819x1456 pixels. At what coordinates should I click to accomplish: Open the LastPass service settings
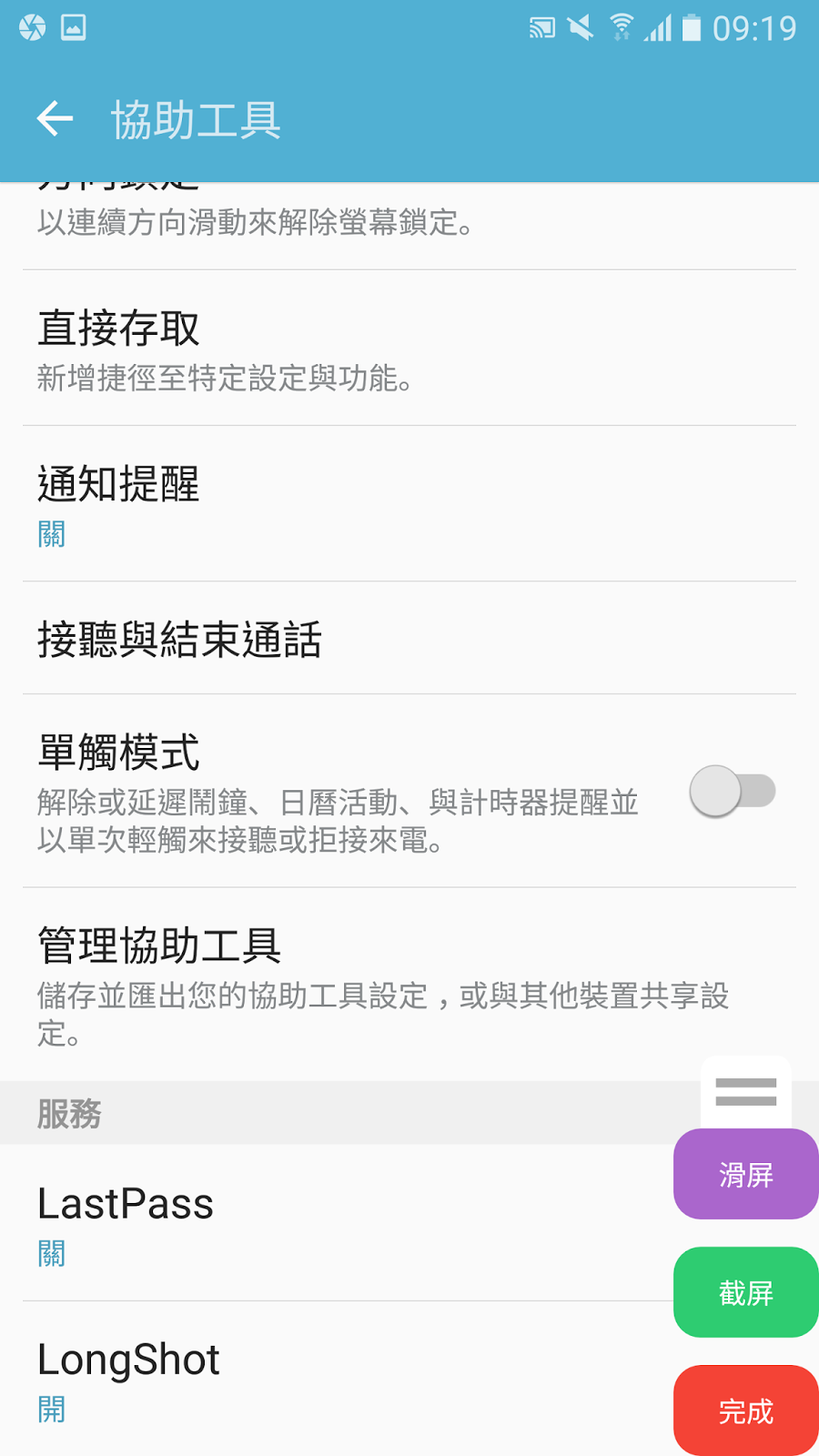point(337,1223)
